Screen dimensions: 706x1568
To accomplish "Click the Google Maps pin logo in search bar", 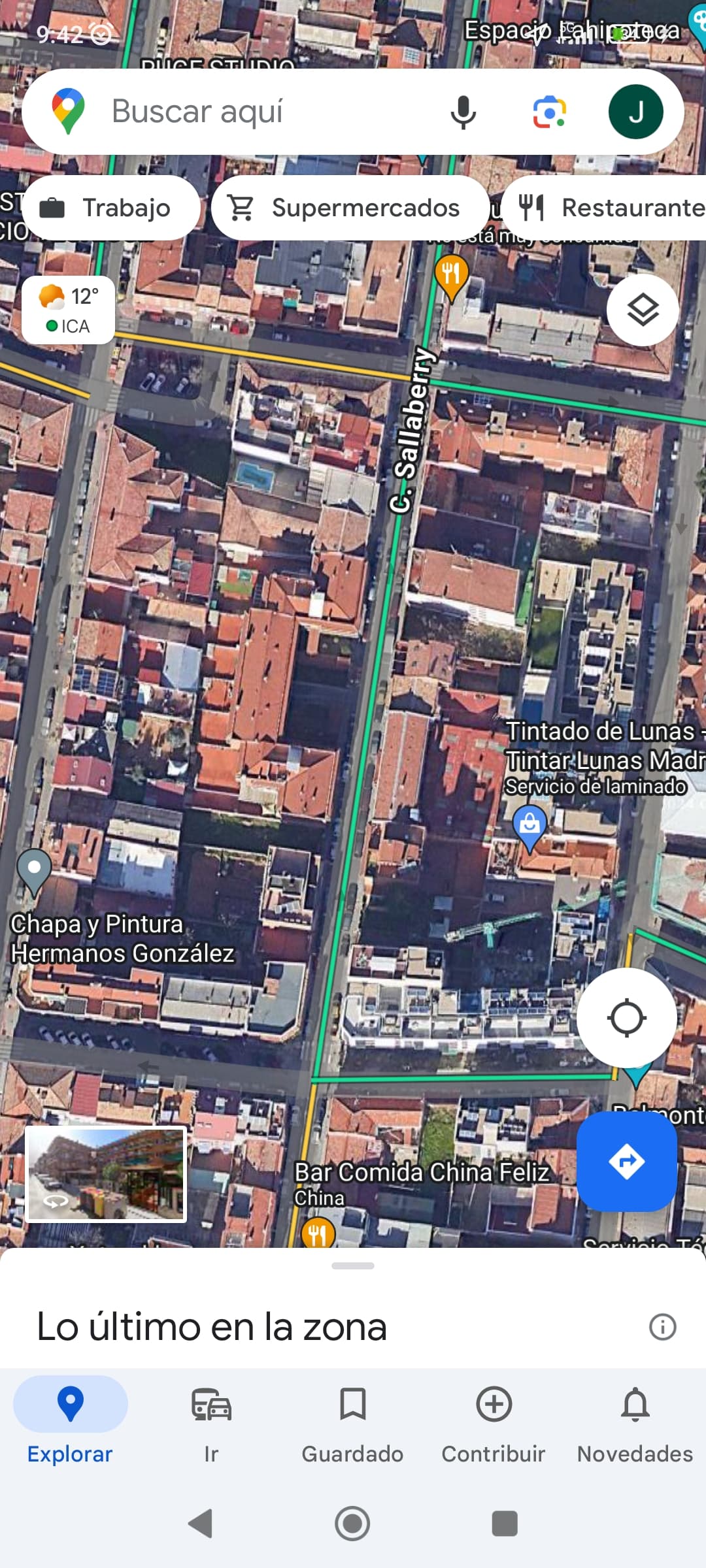I will pyautogui.click(x=69, y=110).
